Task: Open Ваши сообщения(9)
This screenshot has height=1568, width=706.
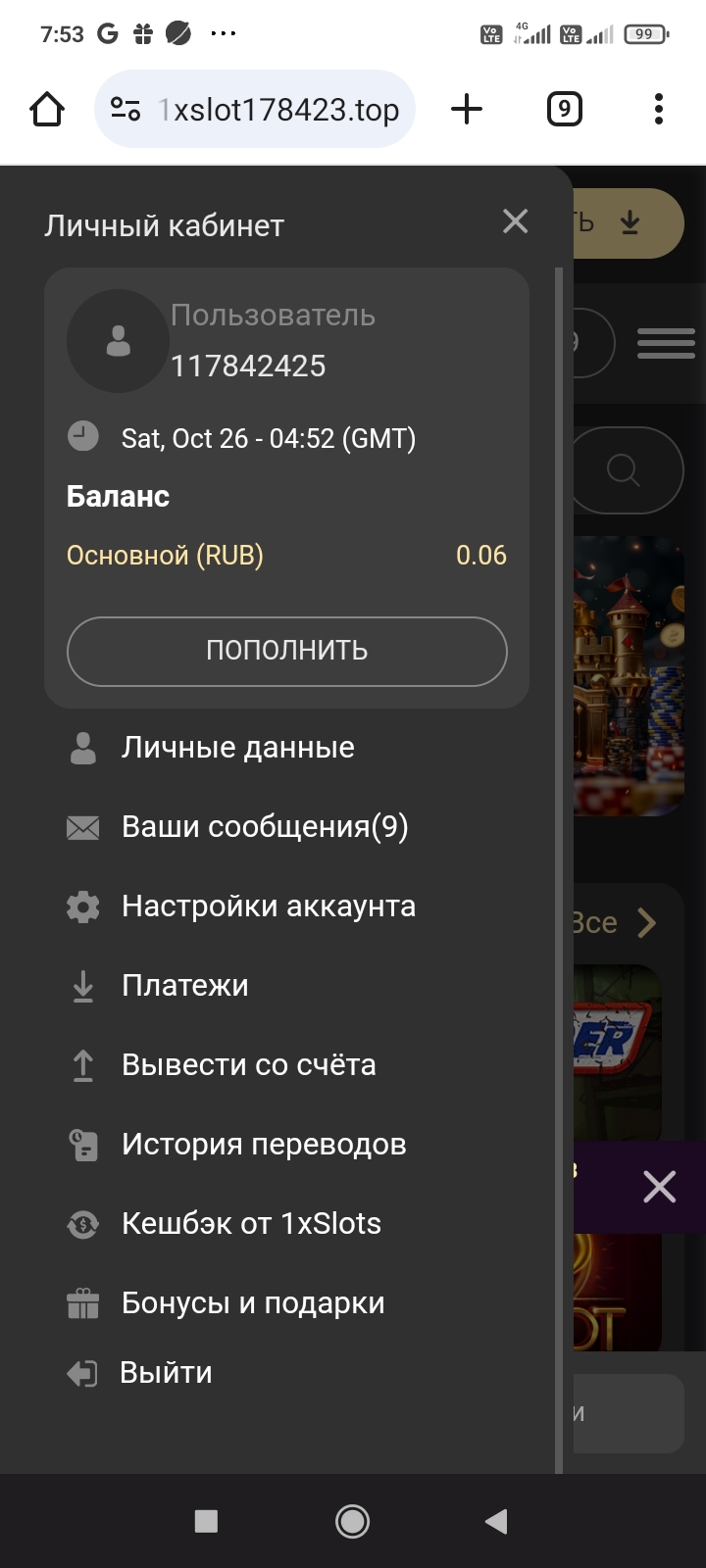Action: tap(264, 827)
